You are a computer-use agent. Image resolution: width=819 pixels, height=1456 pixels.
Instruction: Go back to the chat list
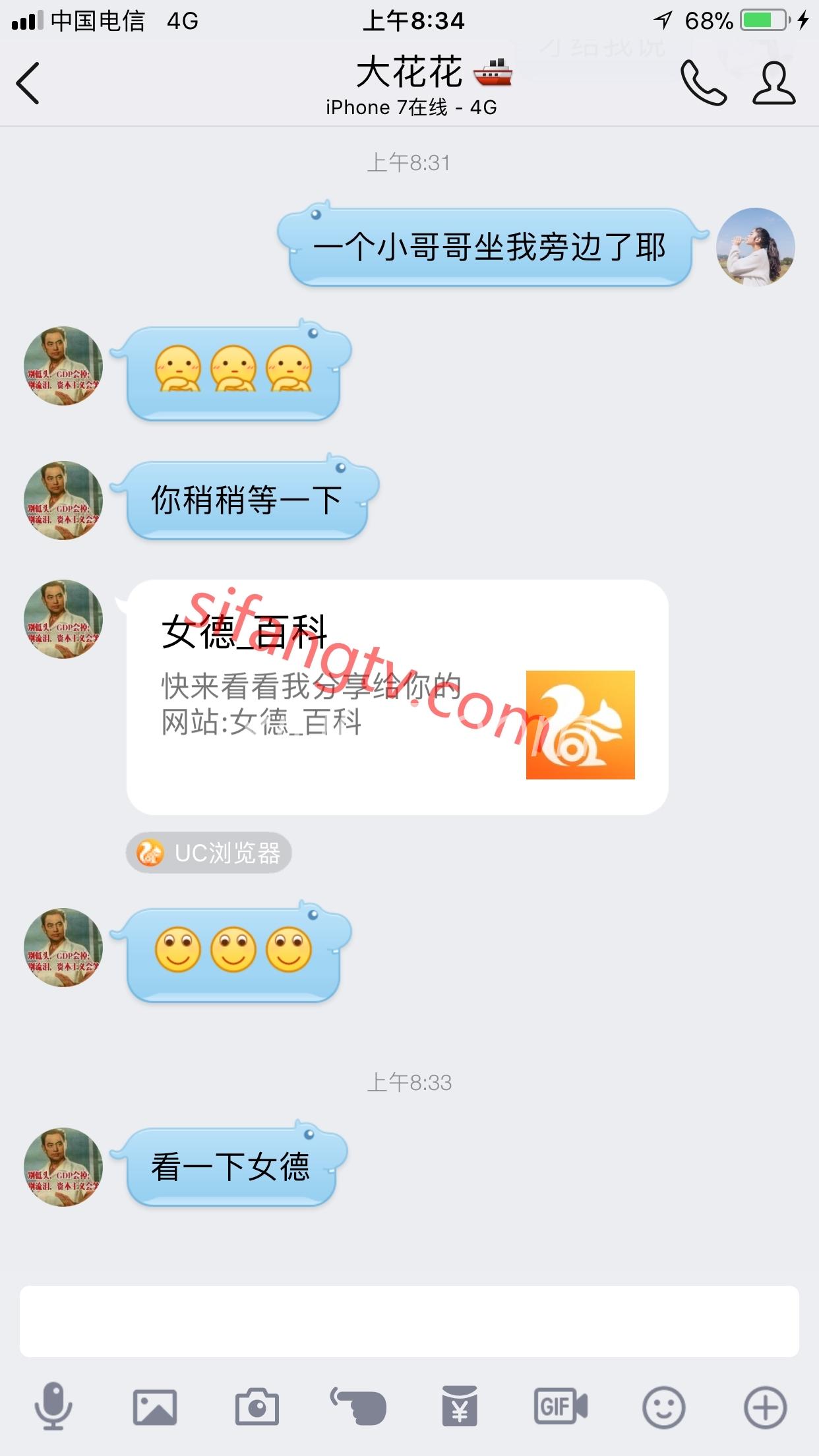pos(28,84)
